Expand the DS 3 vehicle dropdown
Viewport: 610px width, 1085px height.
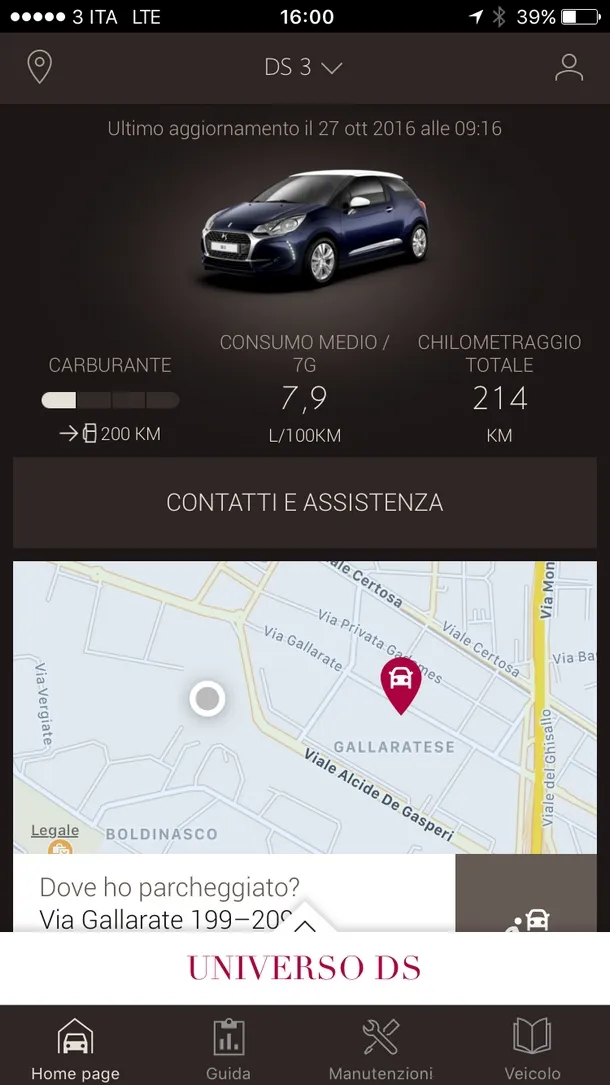(x=303, y=67)
